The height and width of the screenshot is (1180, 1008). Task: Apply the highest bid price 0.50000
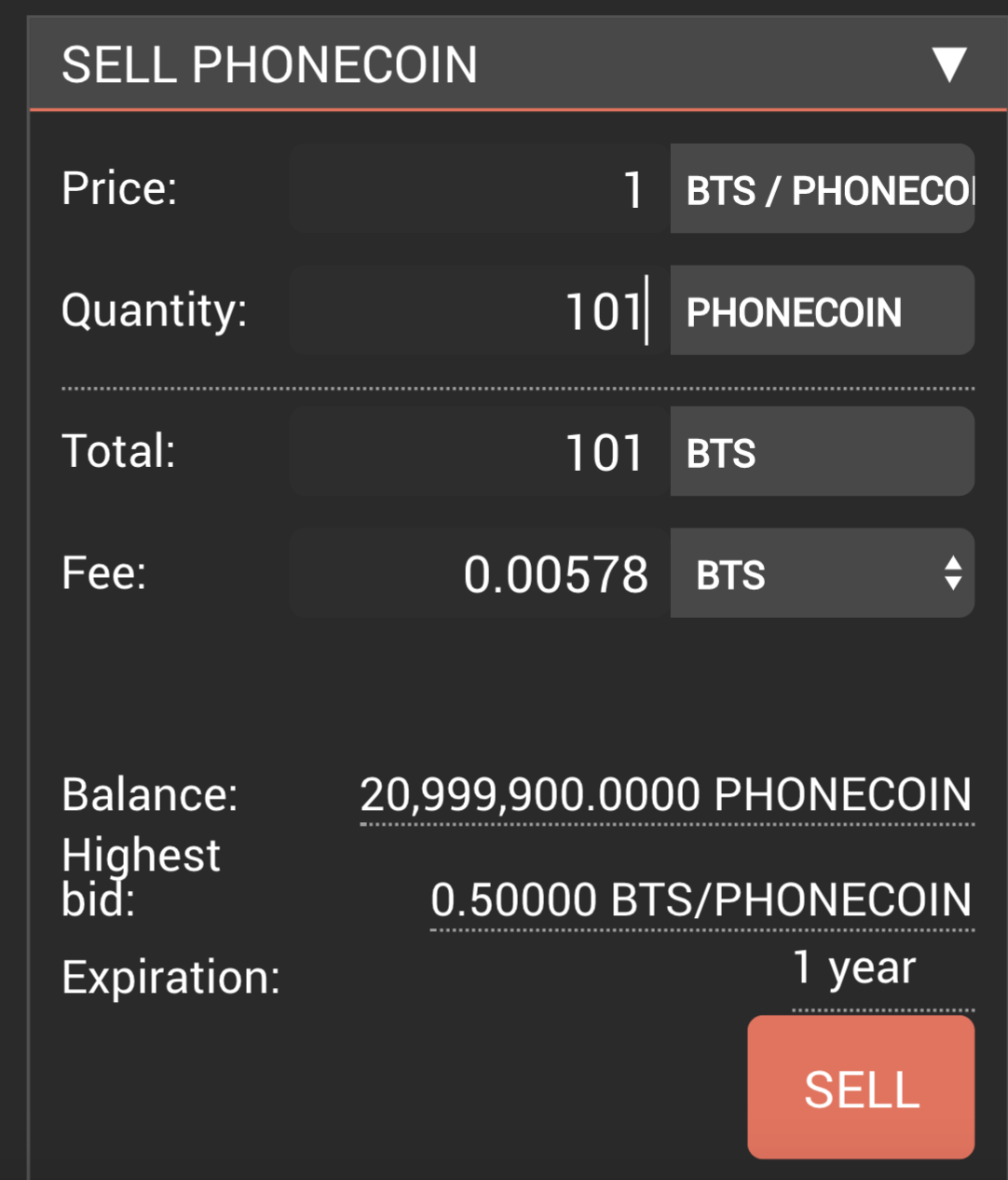(x=701, y=900)
